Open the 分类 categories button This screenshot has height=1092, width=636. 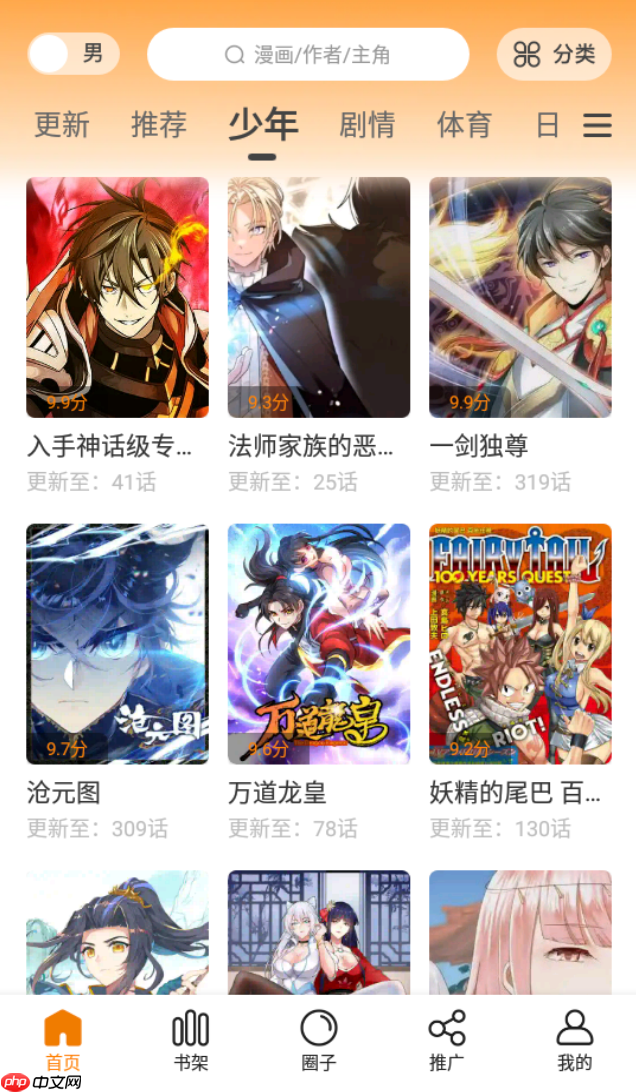pyautogui.click(x=554, y=54)
